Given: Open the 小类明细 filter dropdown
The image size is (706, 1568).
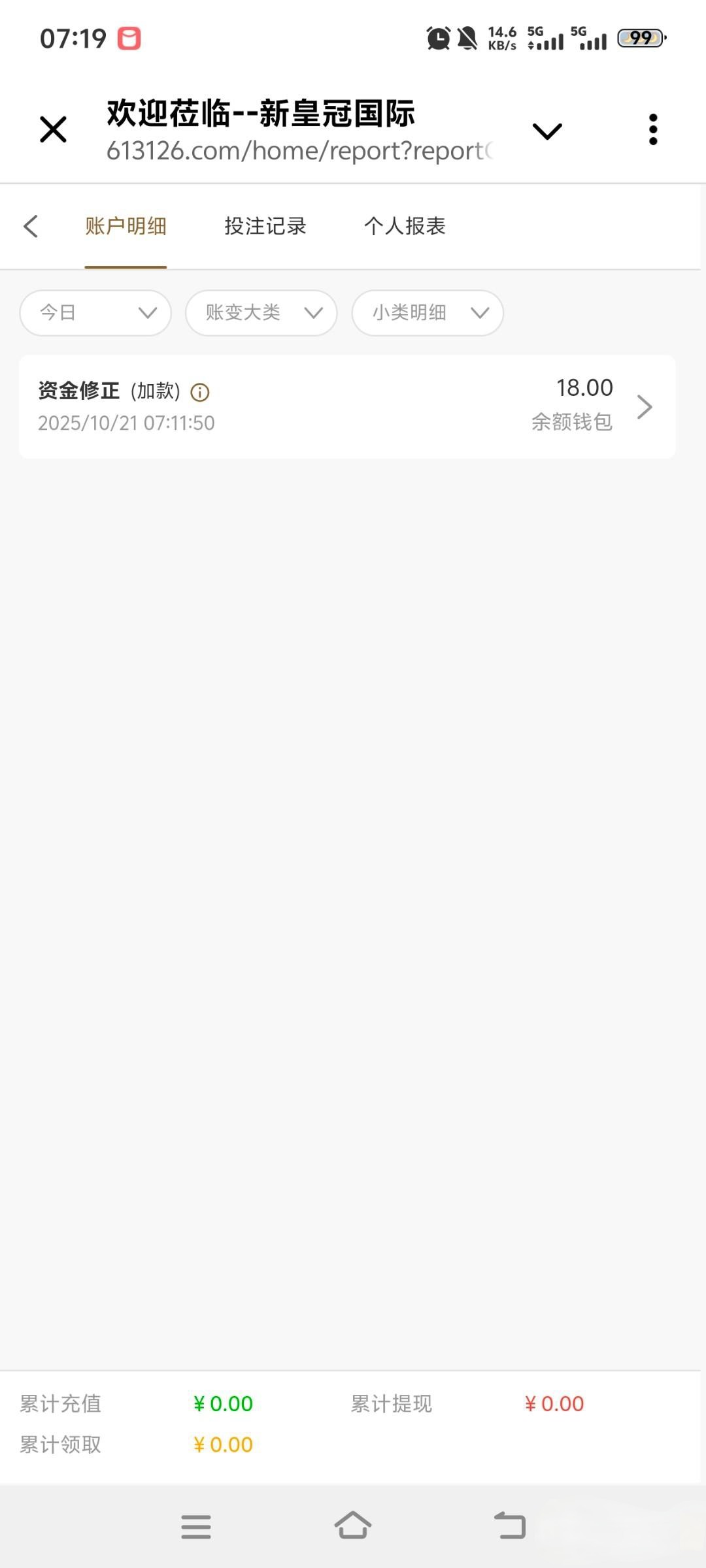Looking at the screenshot, I should (x=427, y=313).
